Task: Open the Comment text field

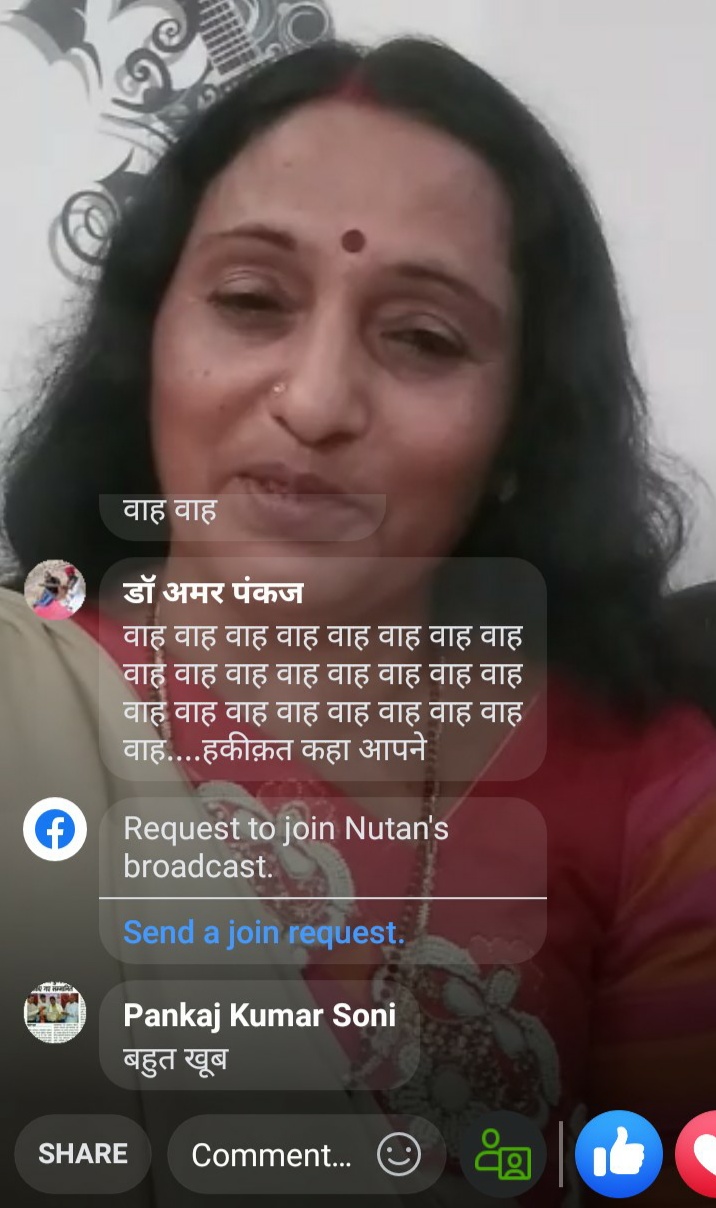Action: [x=271, y=1155]
